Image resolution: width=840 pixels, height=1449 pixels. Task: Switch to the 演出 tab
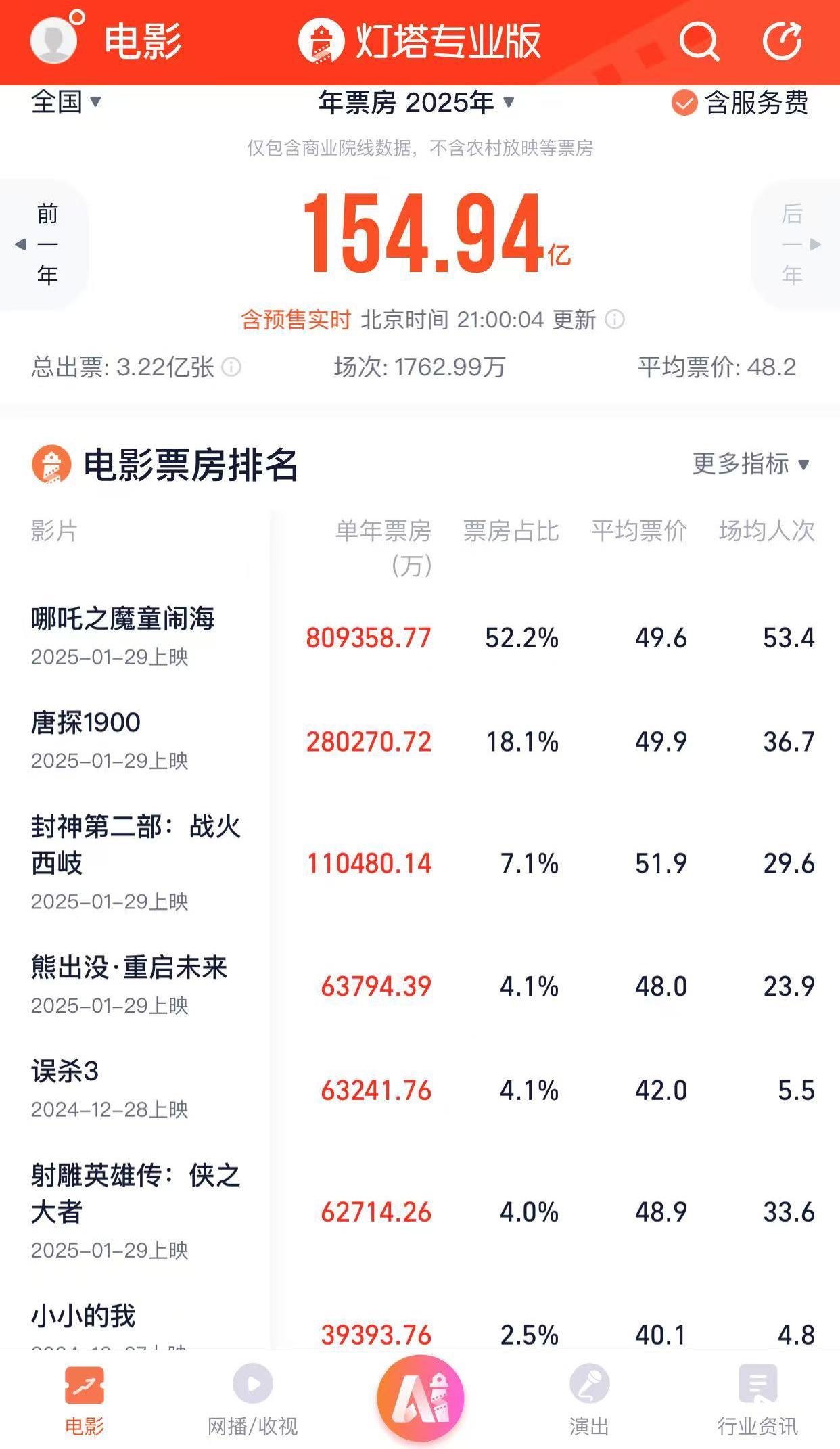coord(588,1400)
